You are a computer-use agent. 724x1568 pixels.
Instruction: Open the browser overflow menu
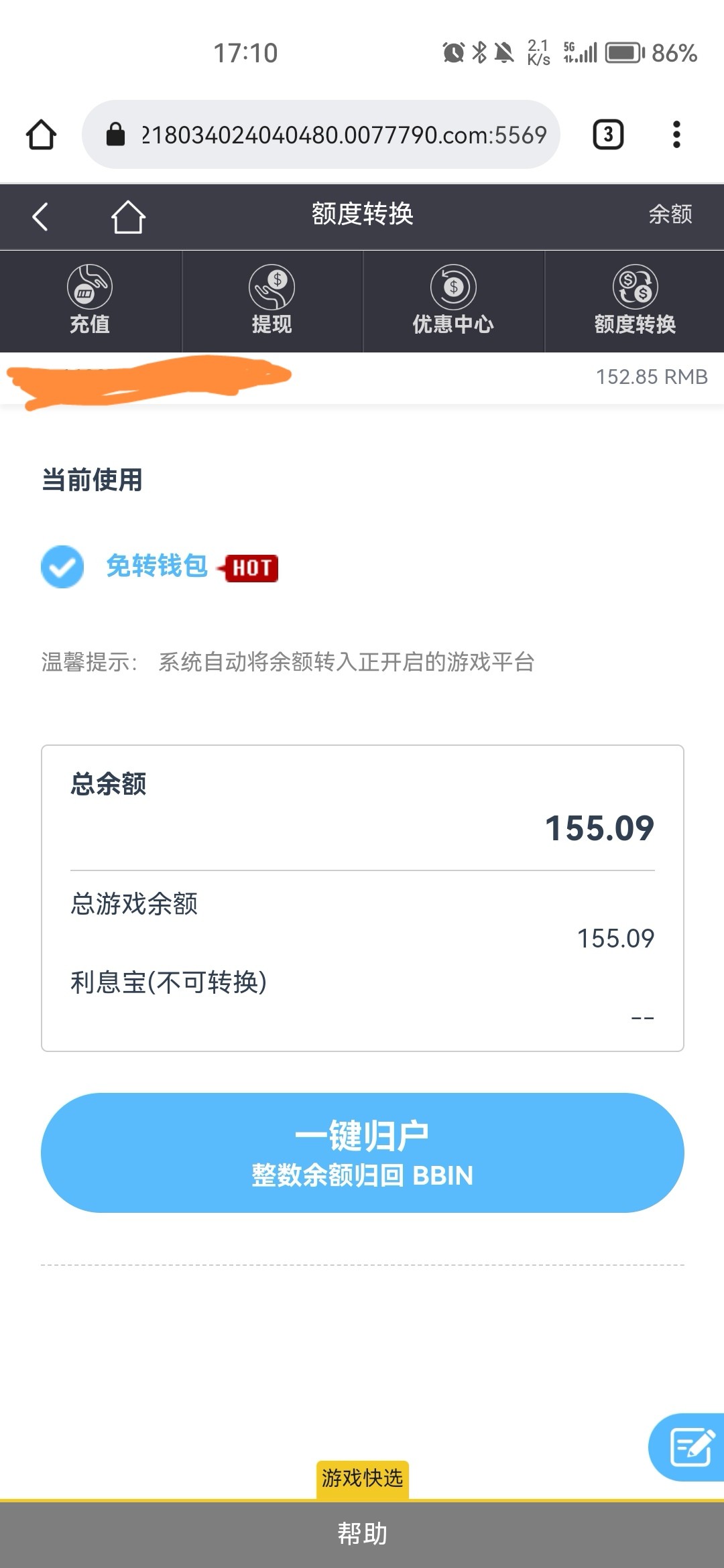click(676, 135)
